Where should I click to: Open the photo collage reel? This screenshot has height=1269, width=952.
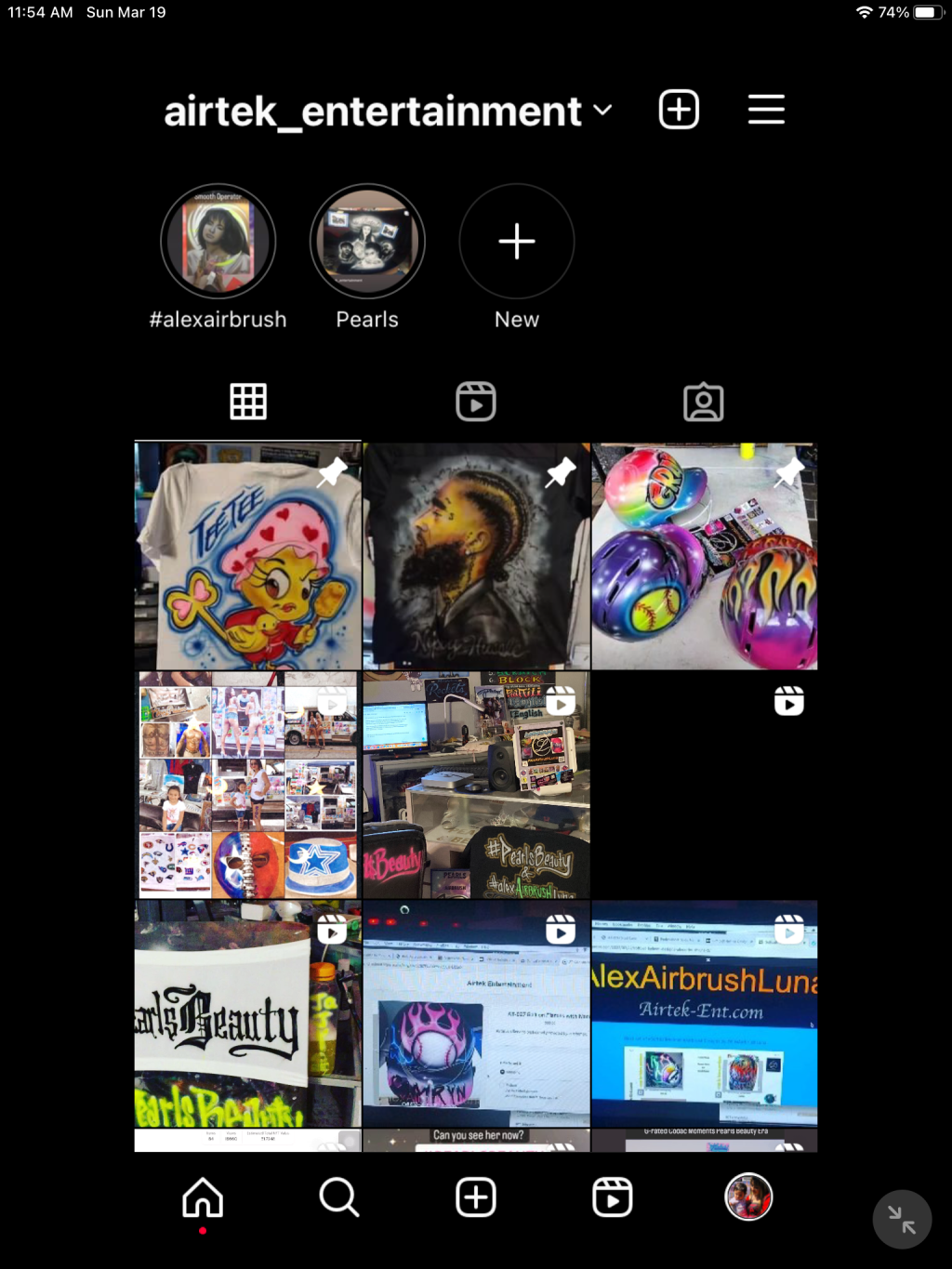247,785
